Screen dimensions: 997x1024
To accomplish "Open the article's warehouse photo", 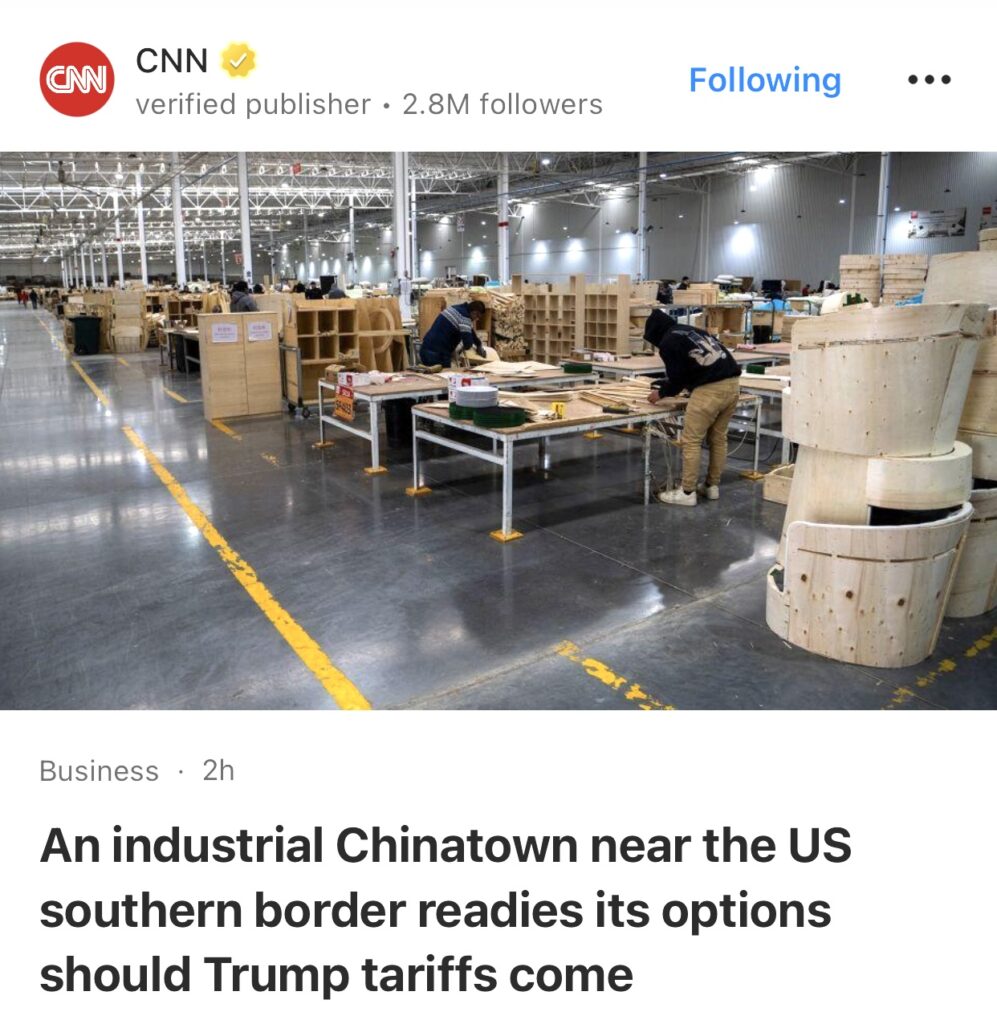I will click(x=498, y=430).
